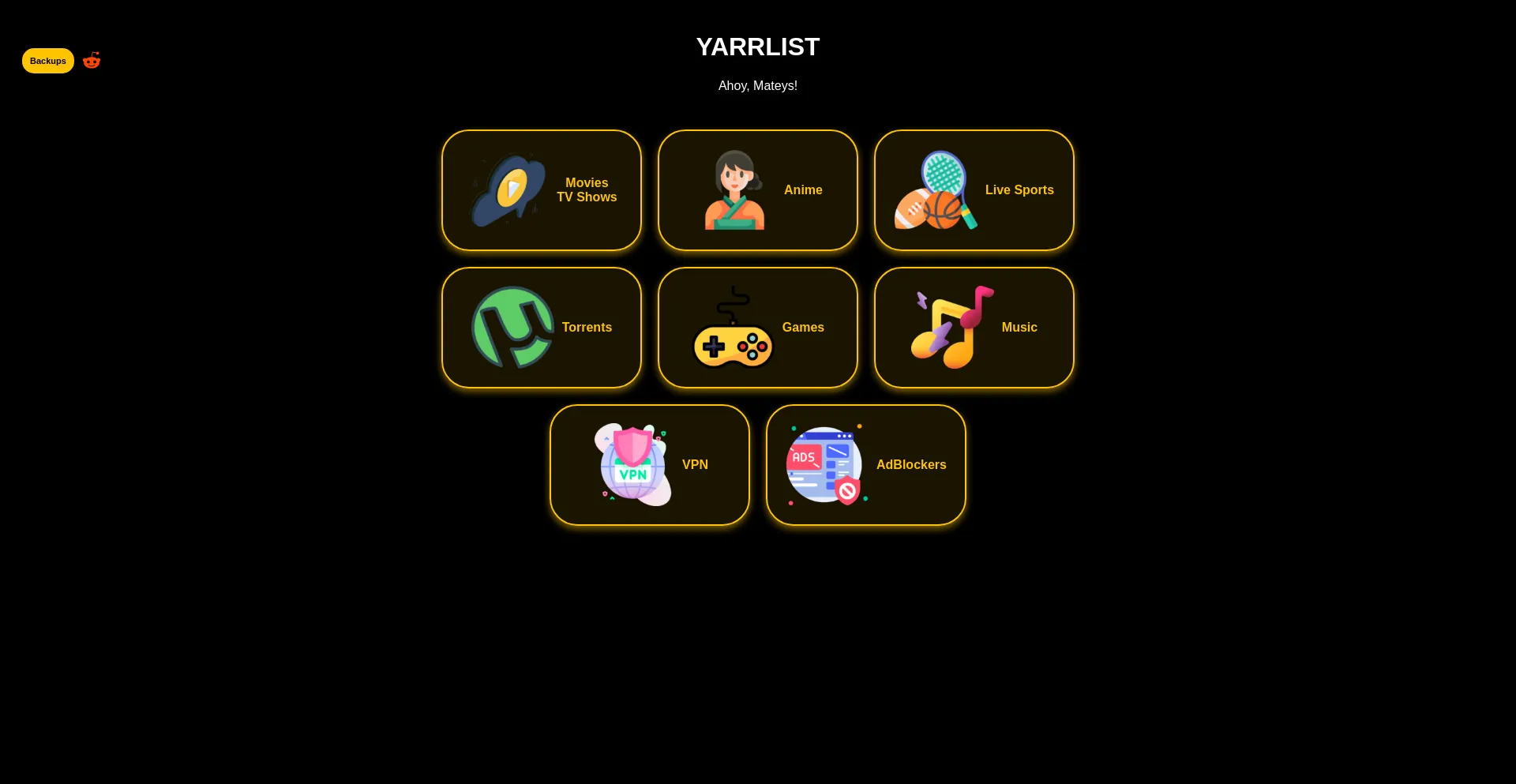The height and width of the screenshot is (784, 1516).
Task: Open the Games category card
Action: click(758, 328)
